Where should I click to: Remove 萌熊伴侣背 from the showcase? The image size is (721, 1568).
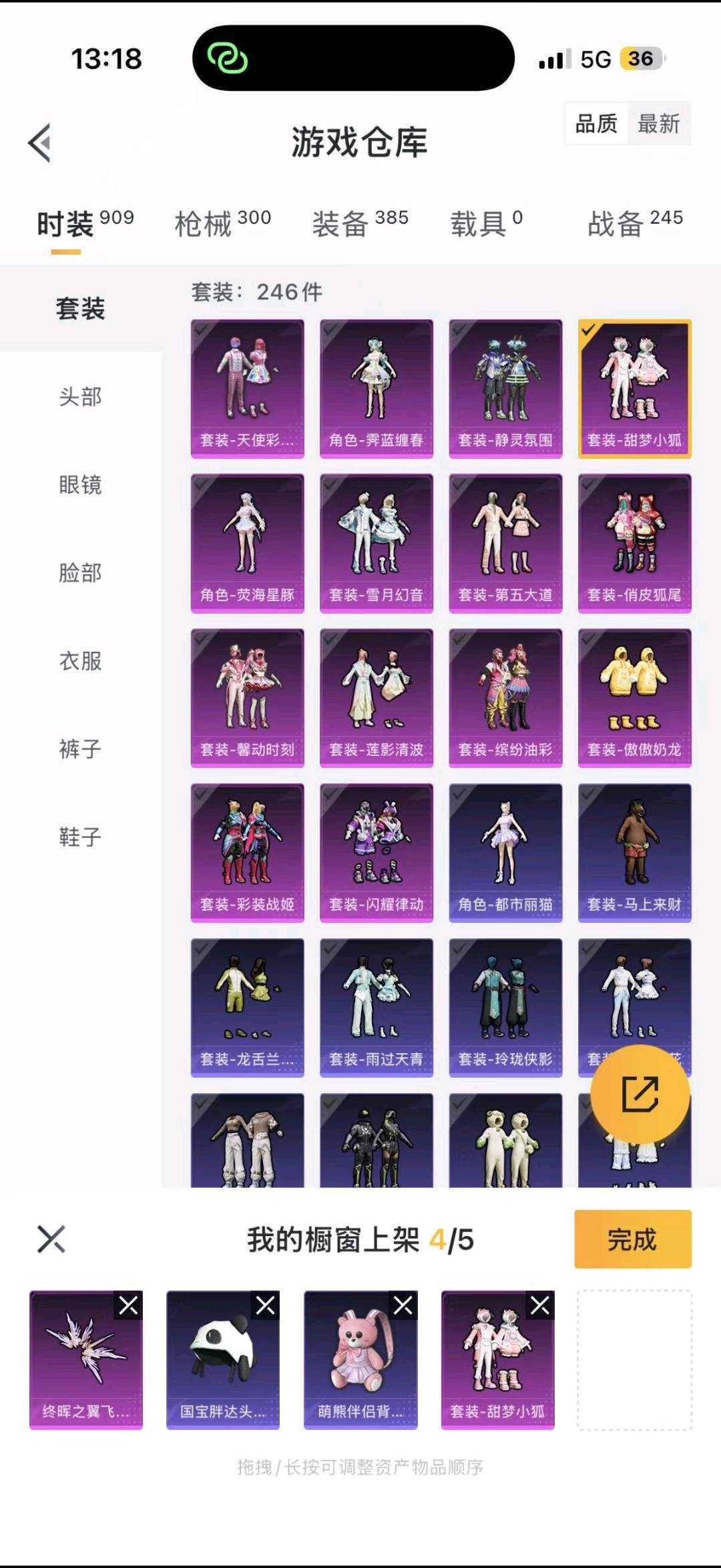pos(403,1305)
